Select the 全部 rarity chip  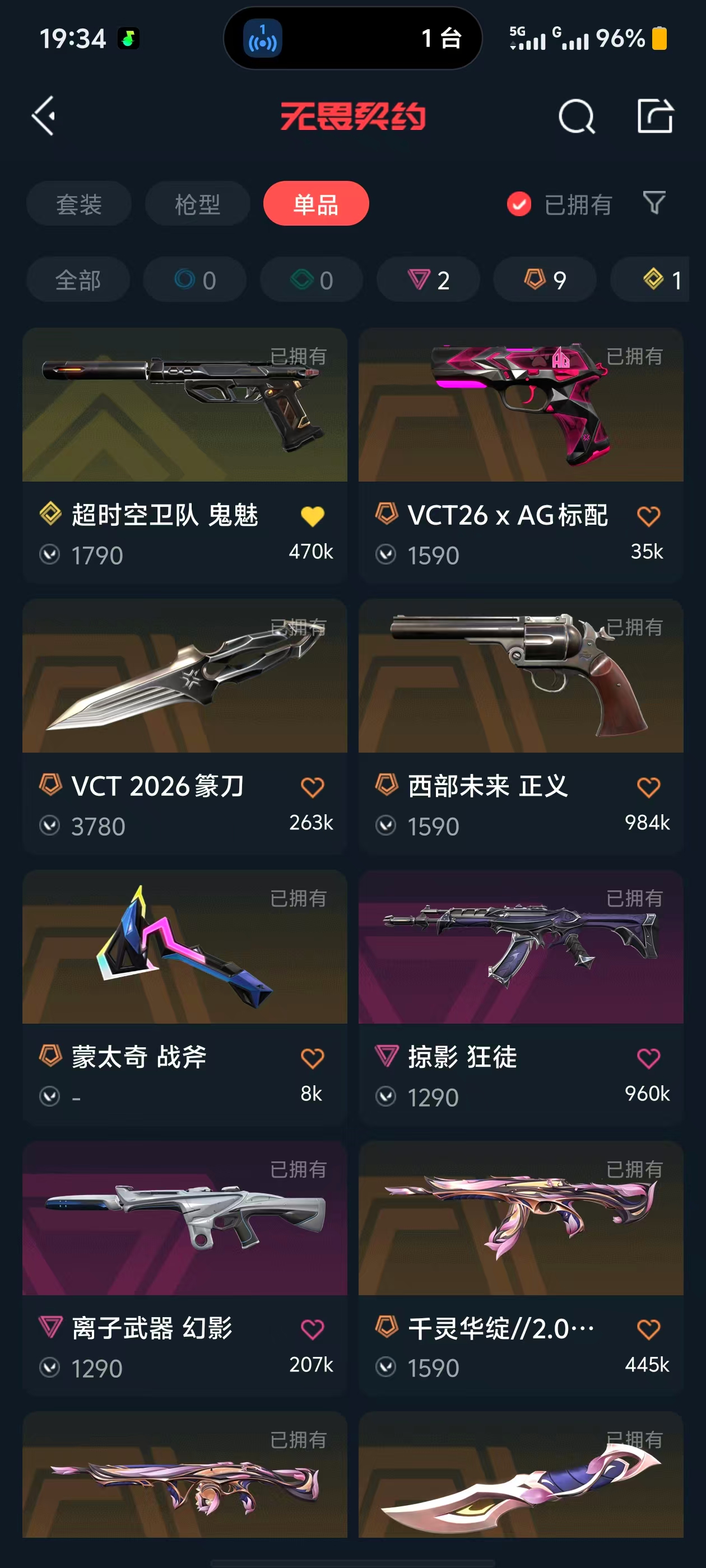pyautogui.click(x=78, y=280)
